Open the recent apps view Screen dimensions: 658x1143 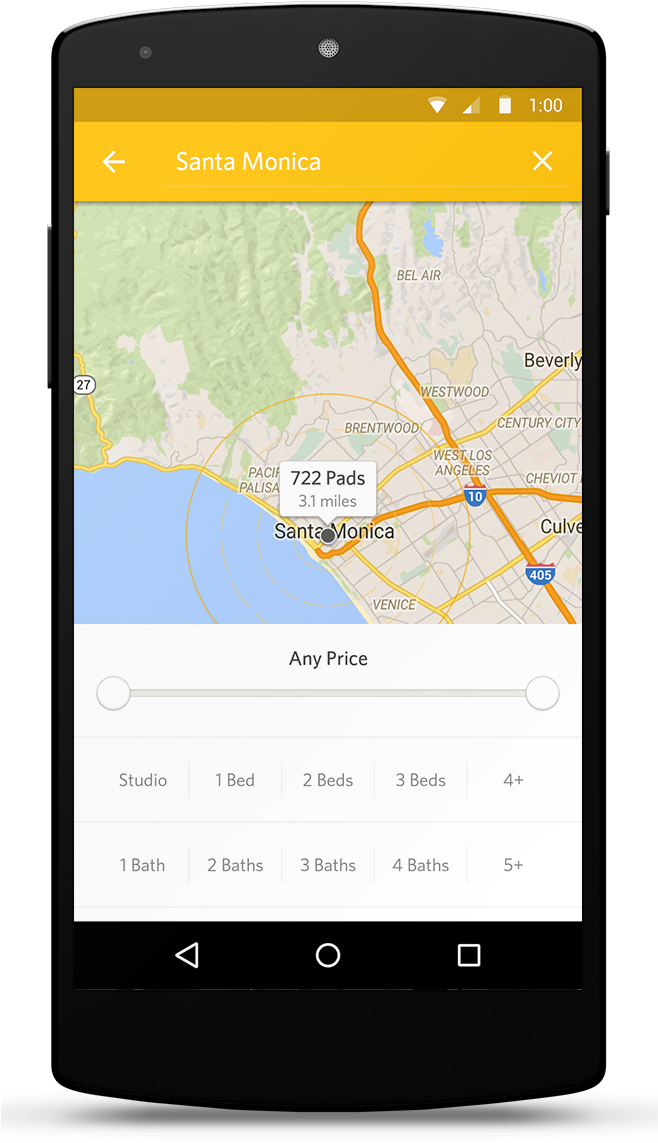click(x=469, y=955)
